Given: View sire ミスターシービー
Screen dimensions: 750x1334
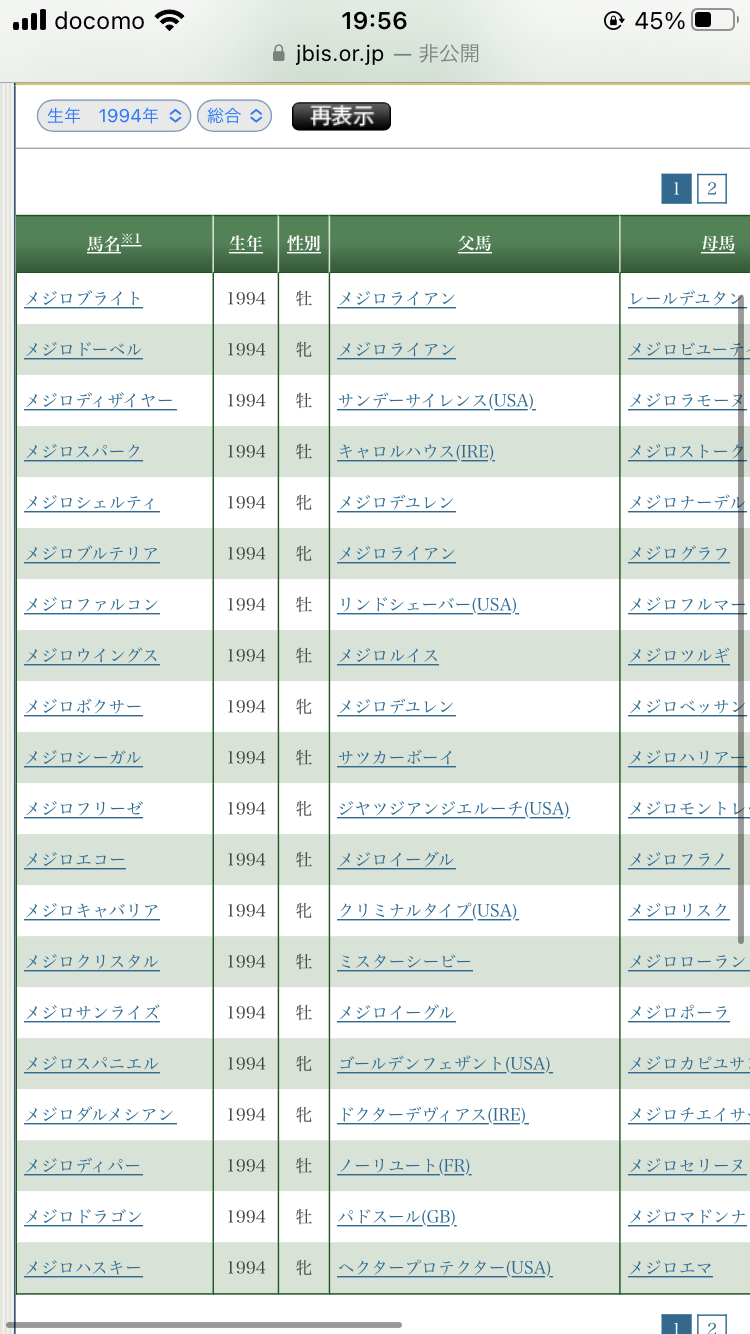Looking at the screenshot, I should pos(405,961).
